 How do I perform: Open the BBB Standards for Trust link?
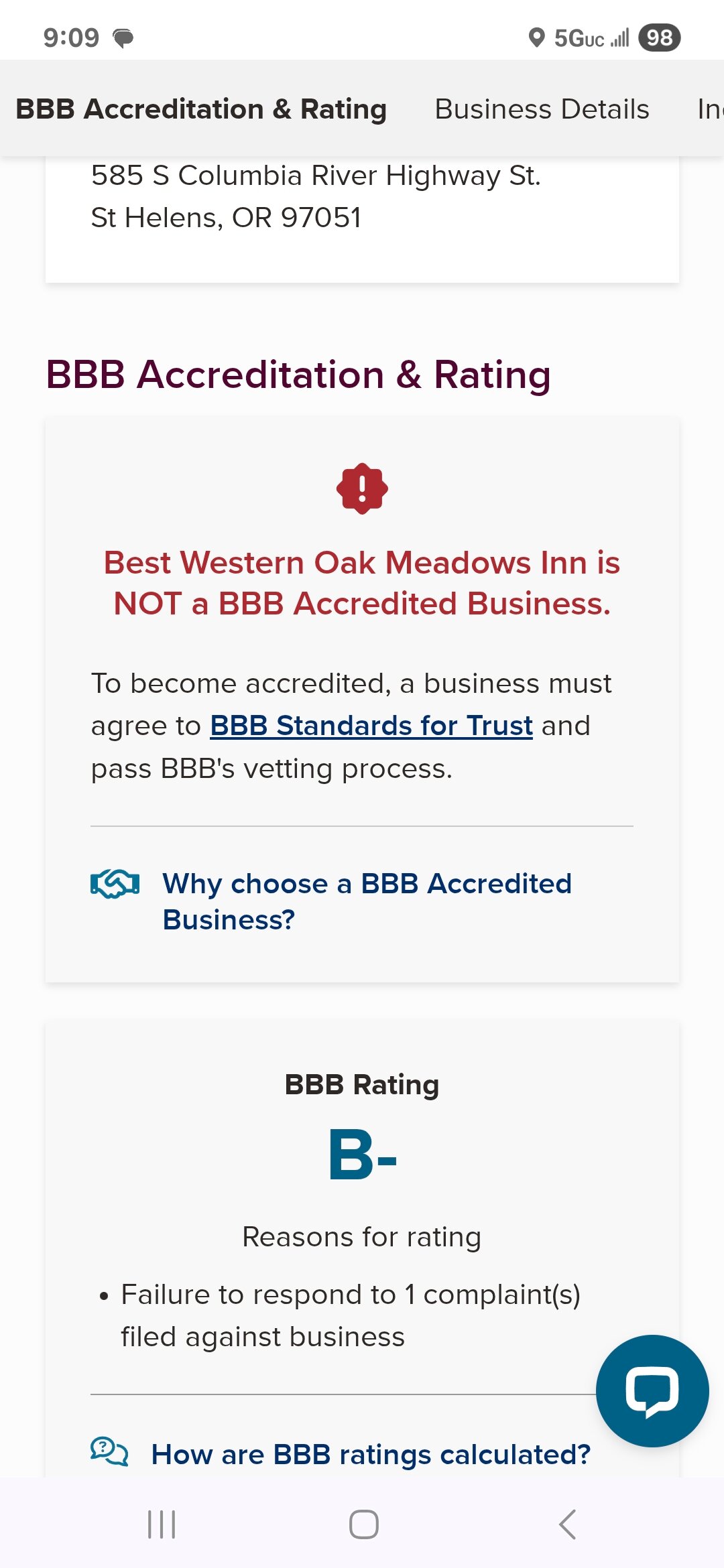coord(370,725)
